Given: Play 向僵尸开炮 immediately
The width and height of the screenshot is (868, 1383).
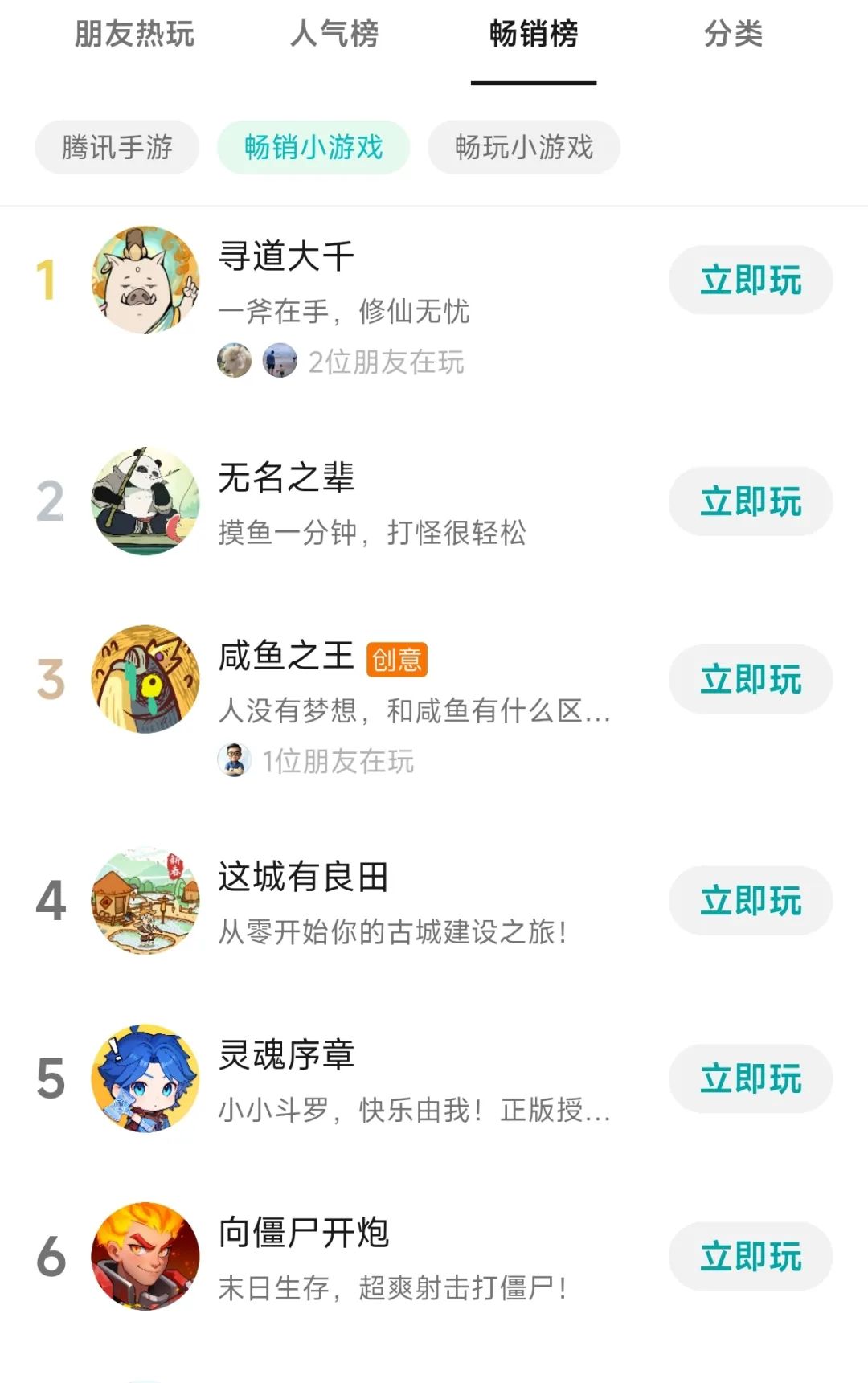Looking at the screenshot, I should tap(750, 1257).
